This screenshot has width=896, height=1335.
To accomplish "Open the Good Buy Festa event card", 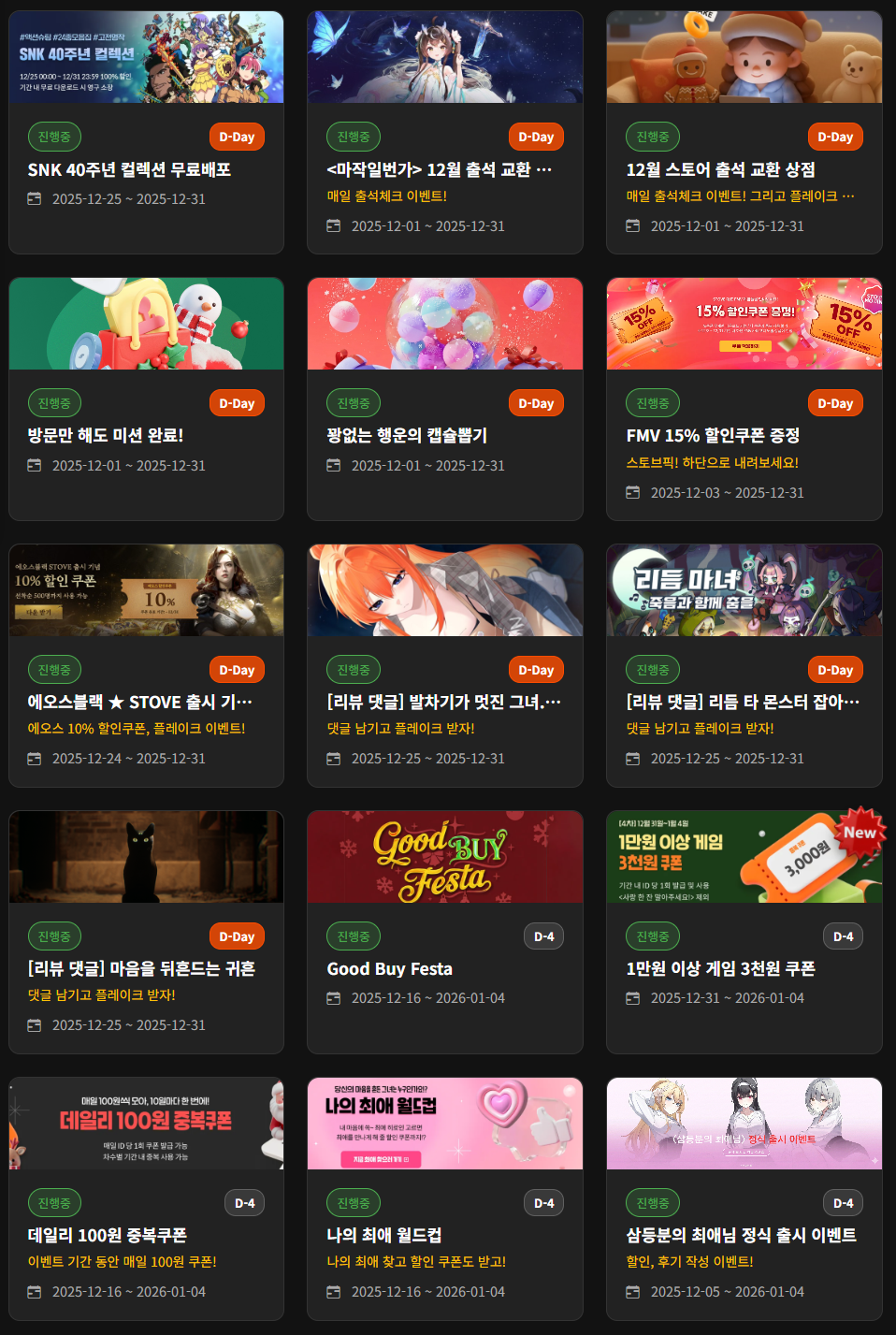I will click(389, 968).
